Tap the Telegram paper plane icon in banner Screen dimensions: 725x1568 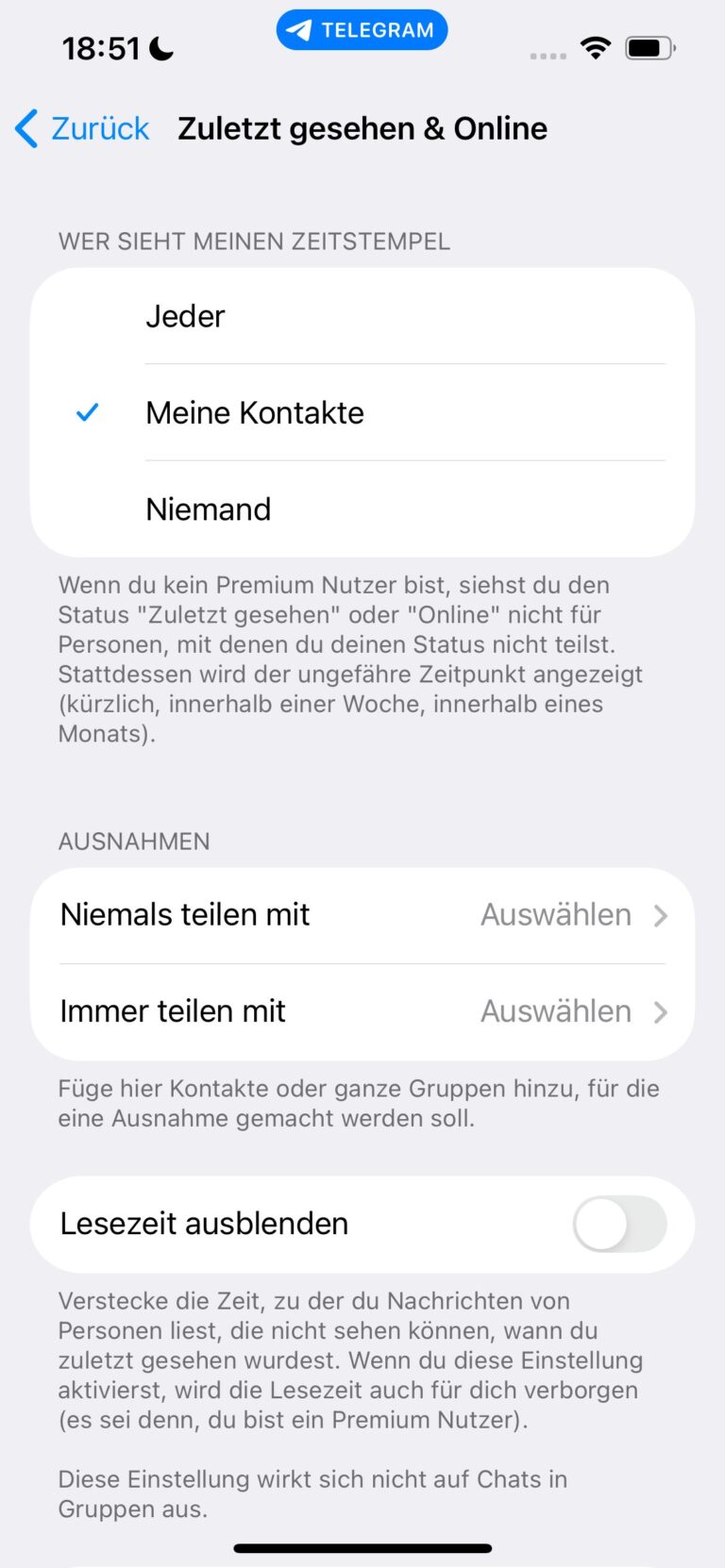298,29
